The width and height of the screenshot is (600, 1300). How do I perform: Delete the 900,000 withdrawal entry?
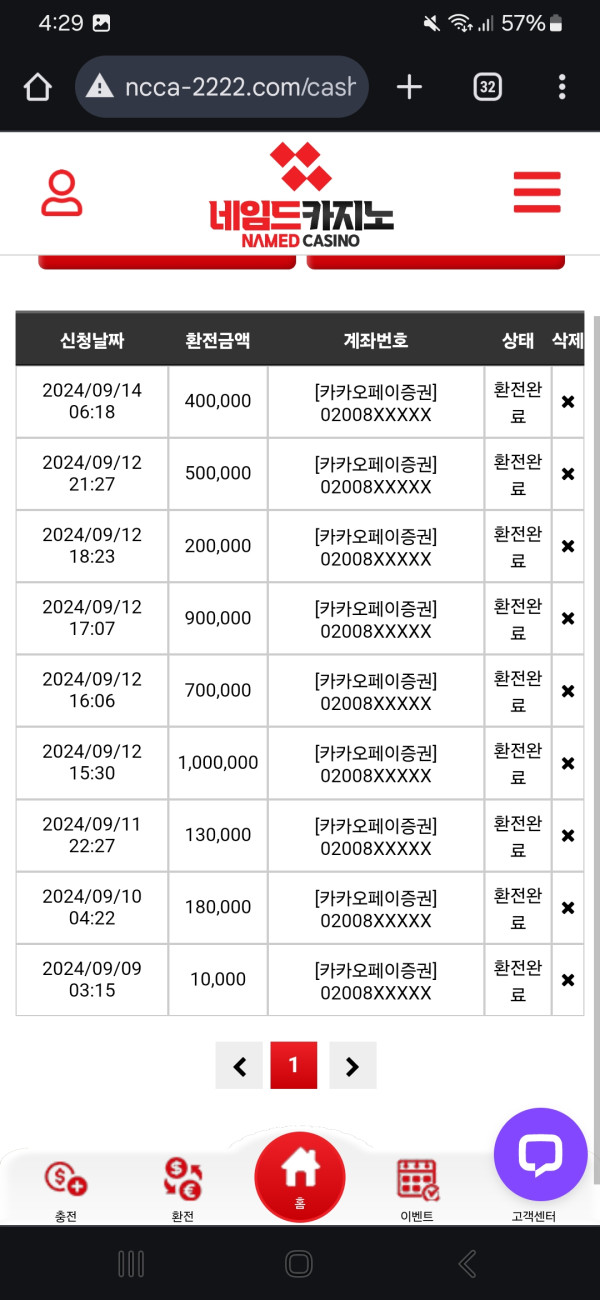[568, 619]
